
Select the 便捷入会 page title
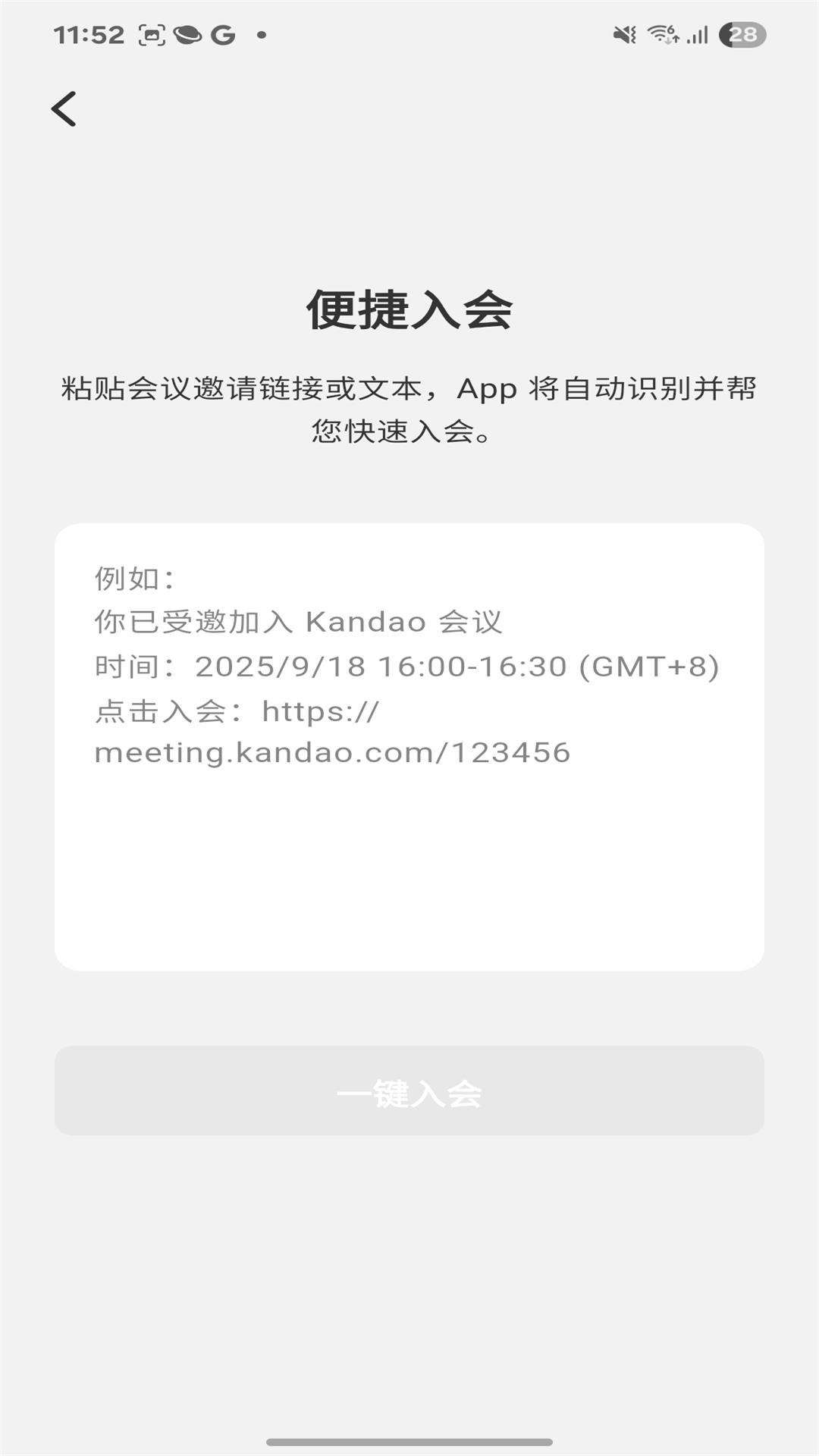pos(409,311)
